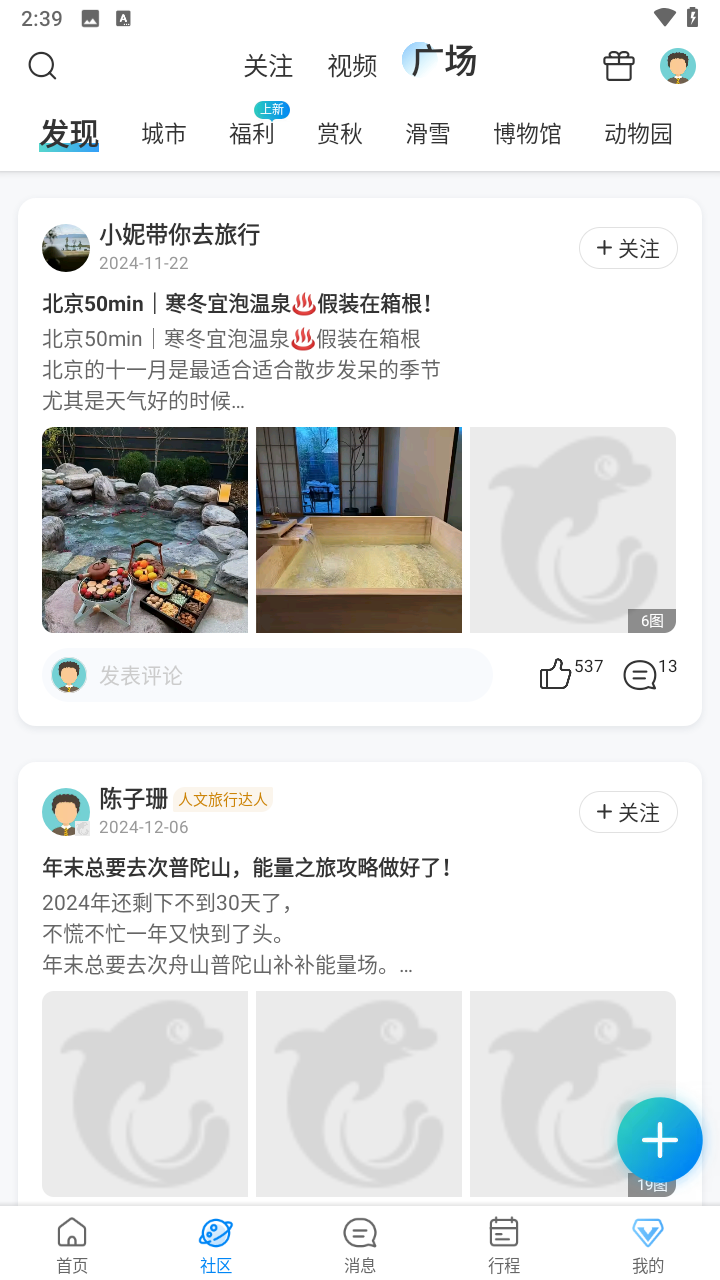
Task: Open the 消息 tab
Action: pos(360,1245)
